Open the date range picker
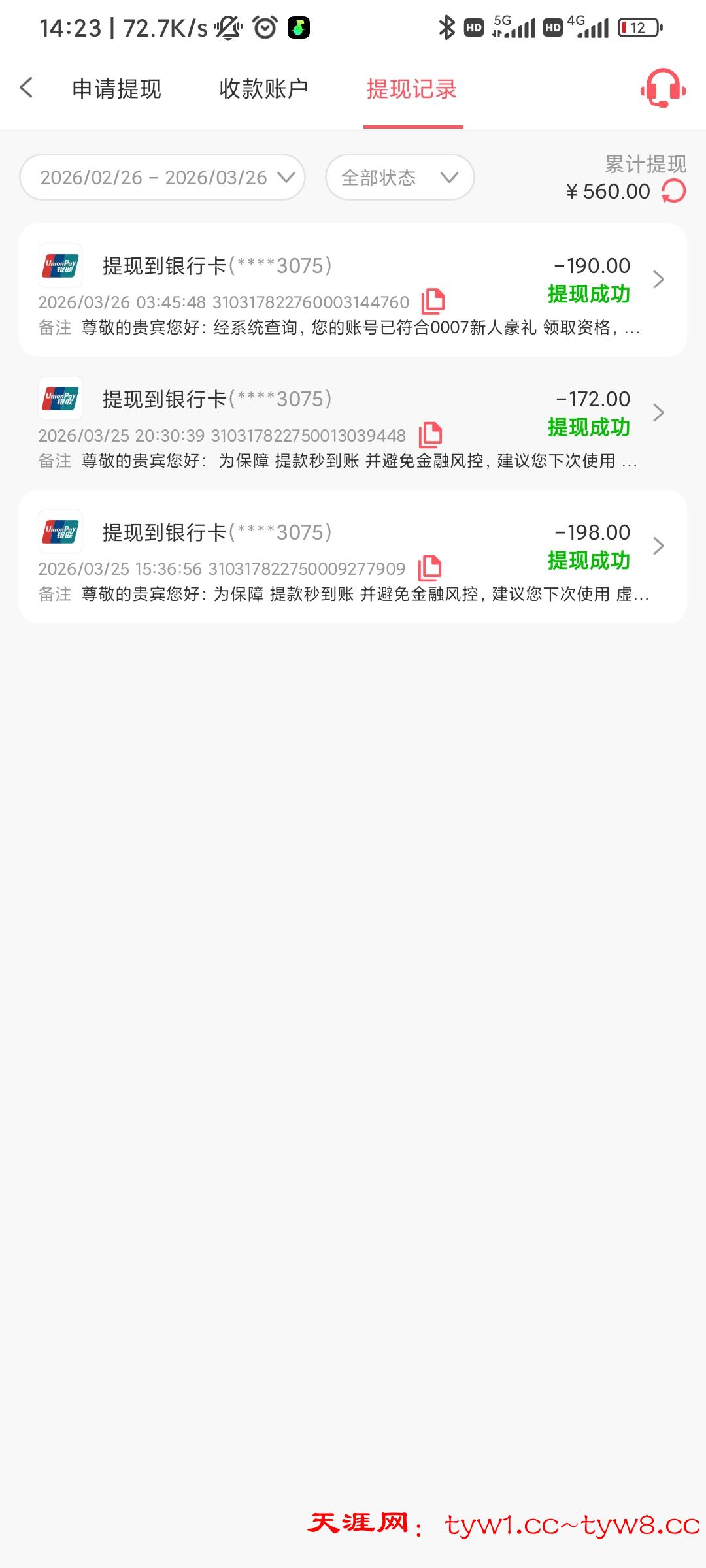The height and width of the screenshot is (1568, 706). (x=163, y=177)
